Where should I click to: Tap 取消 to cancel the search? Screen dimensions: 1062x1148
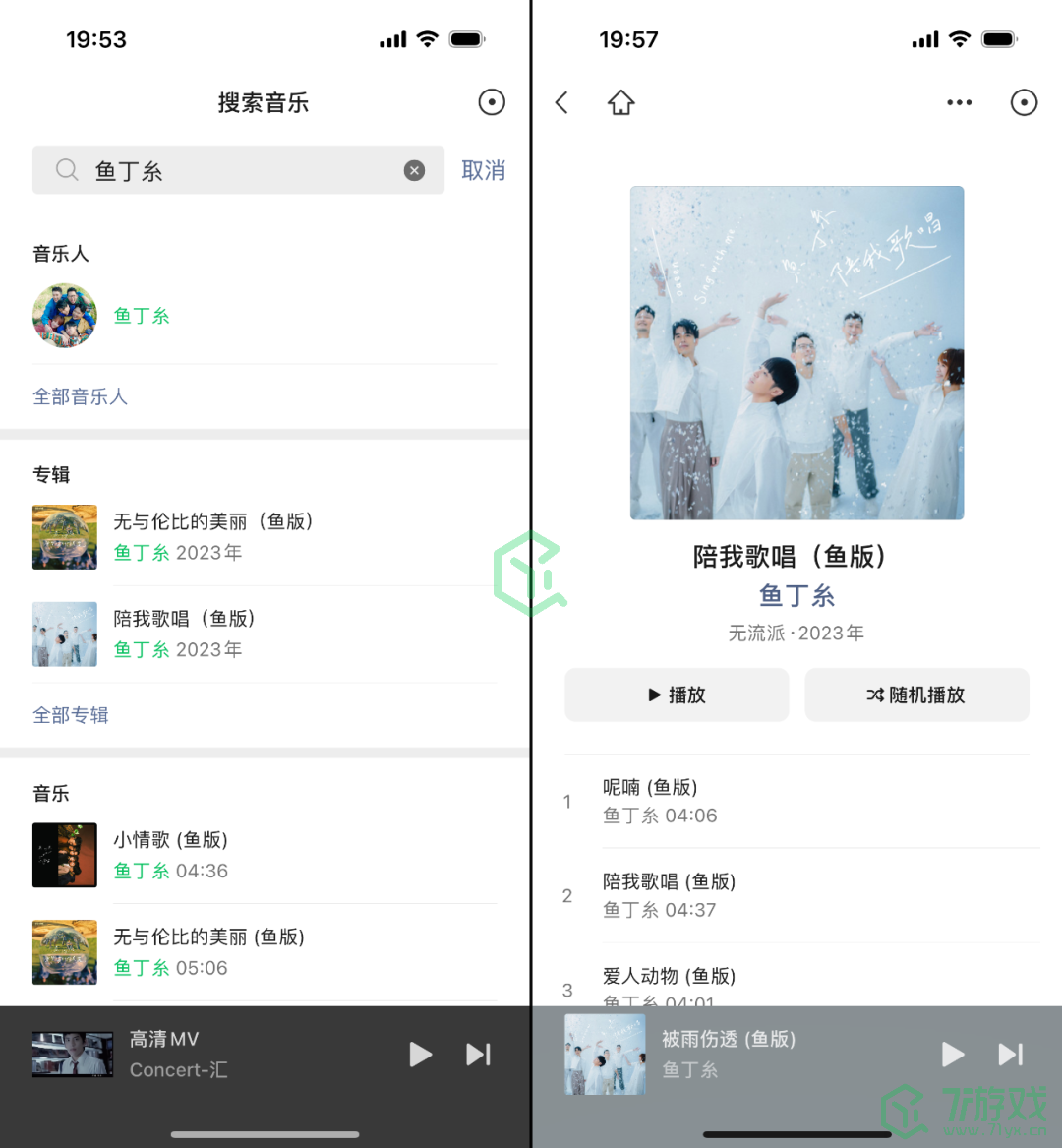pyautogui.click(x=483, y=171)
